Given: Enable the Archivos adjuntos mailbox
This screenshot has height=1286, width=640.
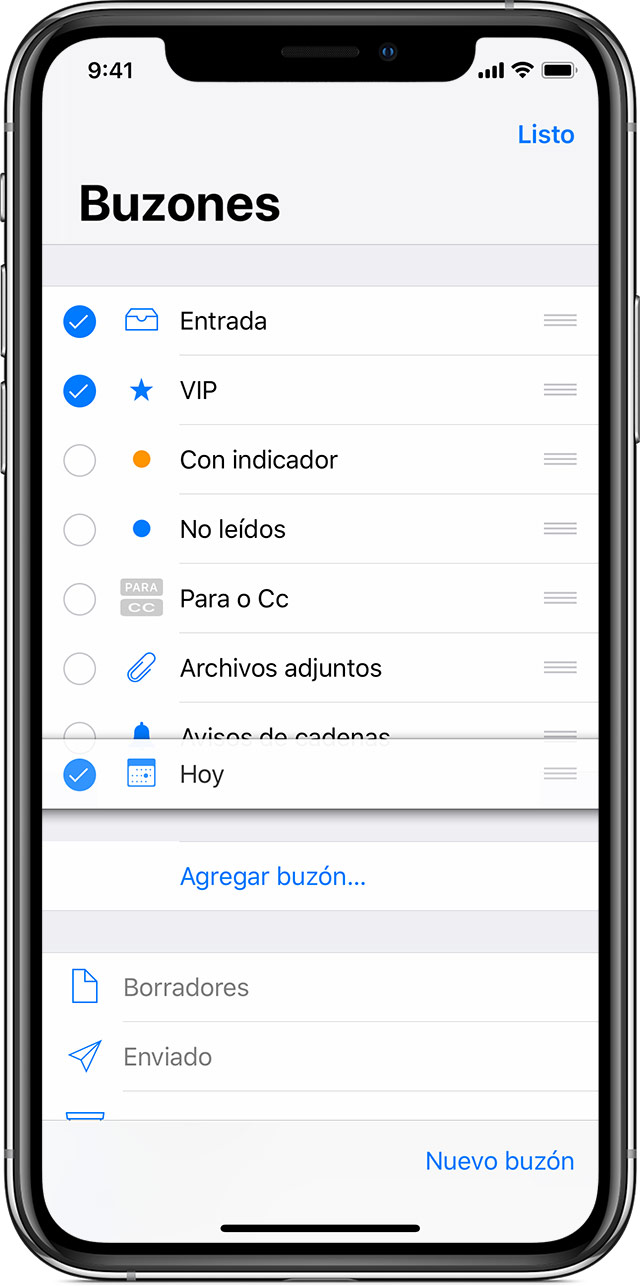Looking at the screenshot, I should pyautogui.click(x=80, y=668).
